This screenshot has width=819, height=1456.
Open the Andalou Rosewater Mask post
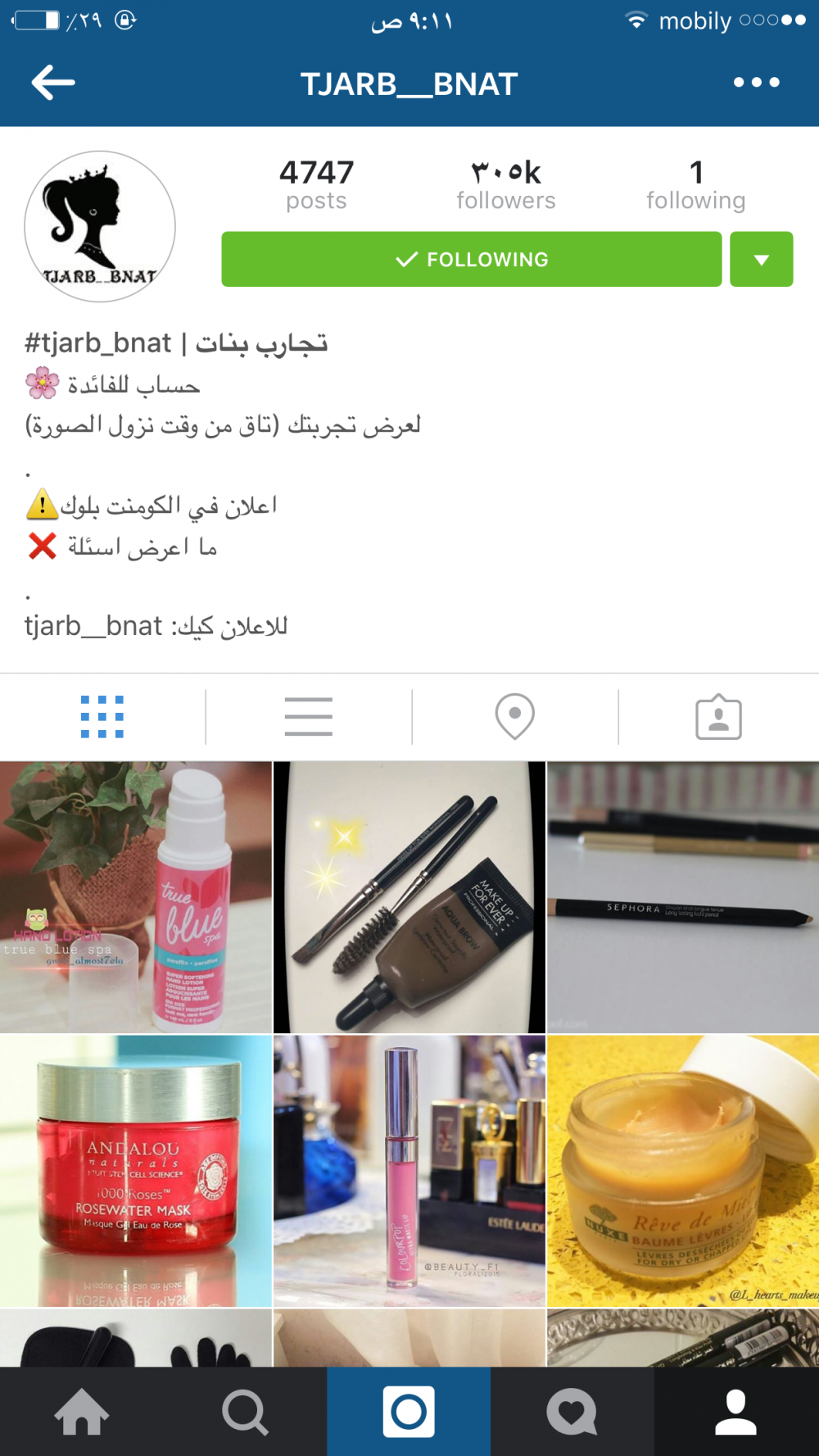(135, 1171)
